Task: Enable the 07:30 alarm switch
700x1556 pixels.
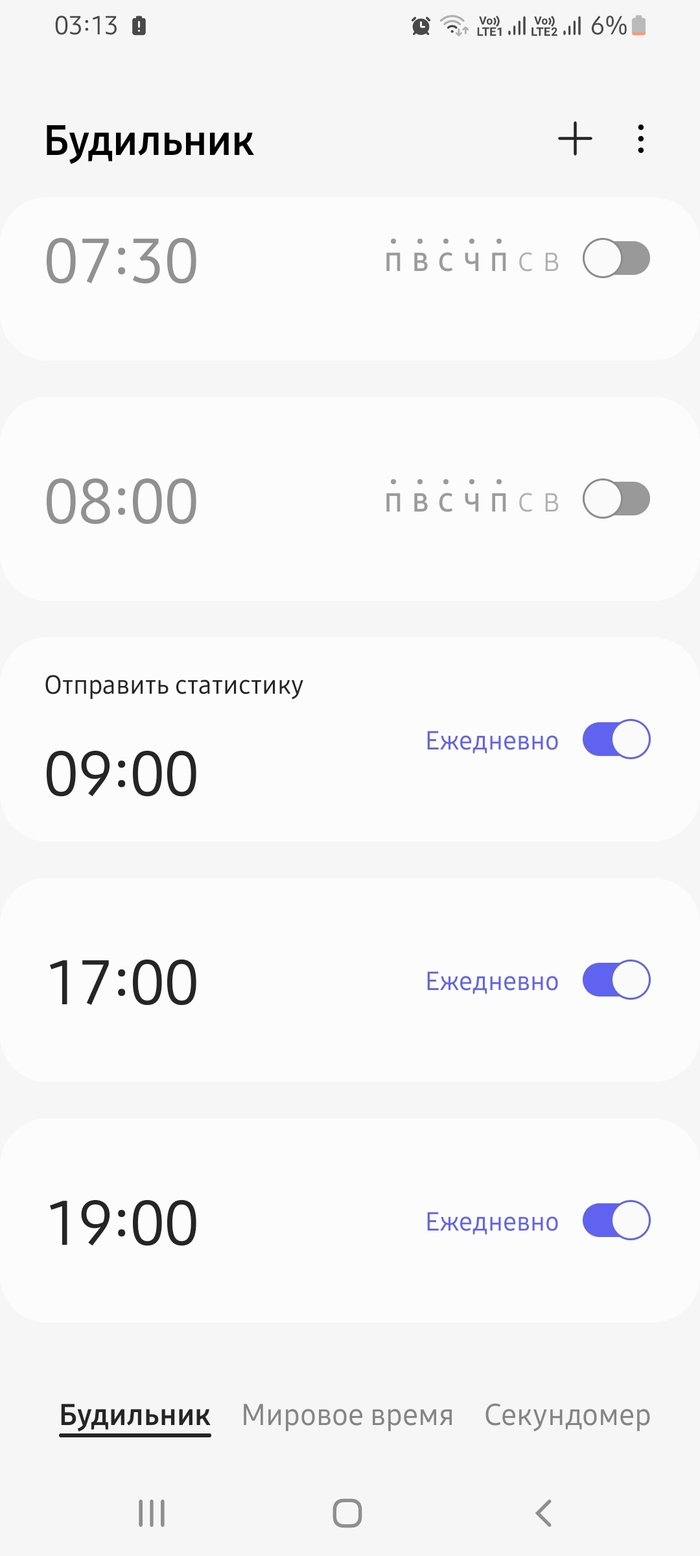Action: coord(616,259)
